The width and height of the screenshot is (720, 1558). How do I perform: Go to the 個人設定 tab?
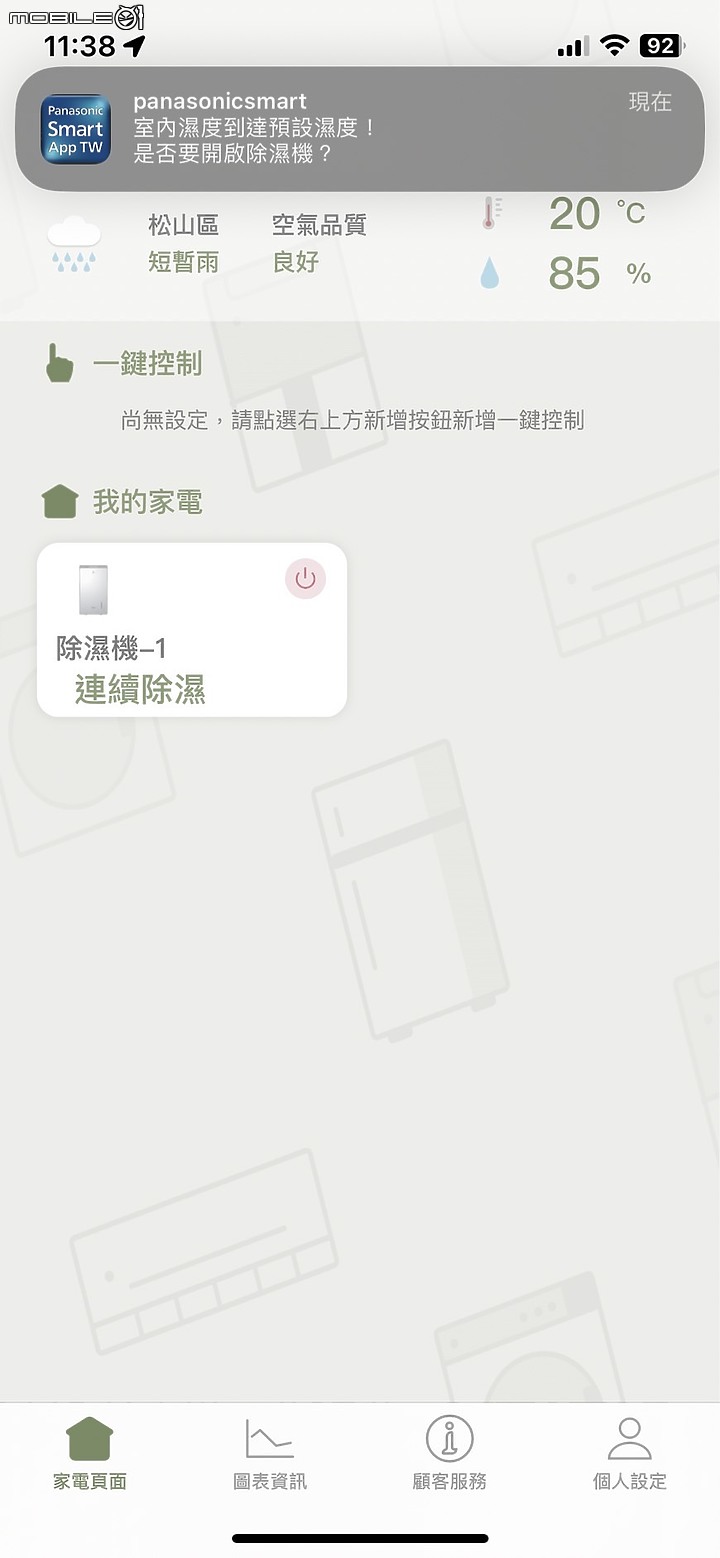tap(629, 1453)
